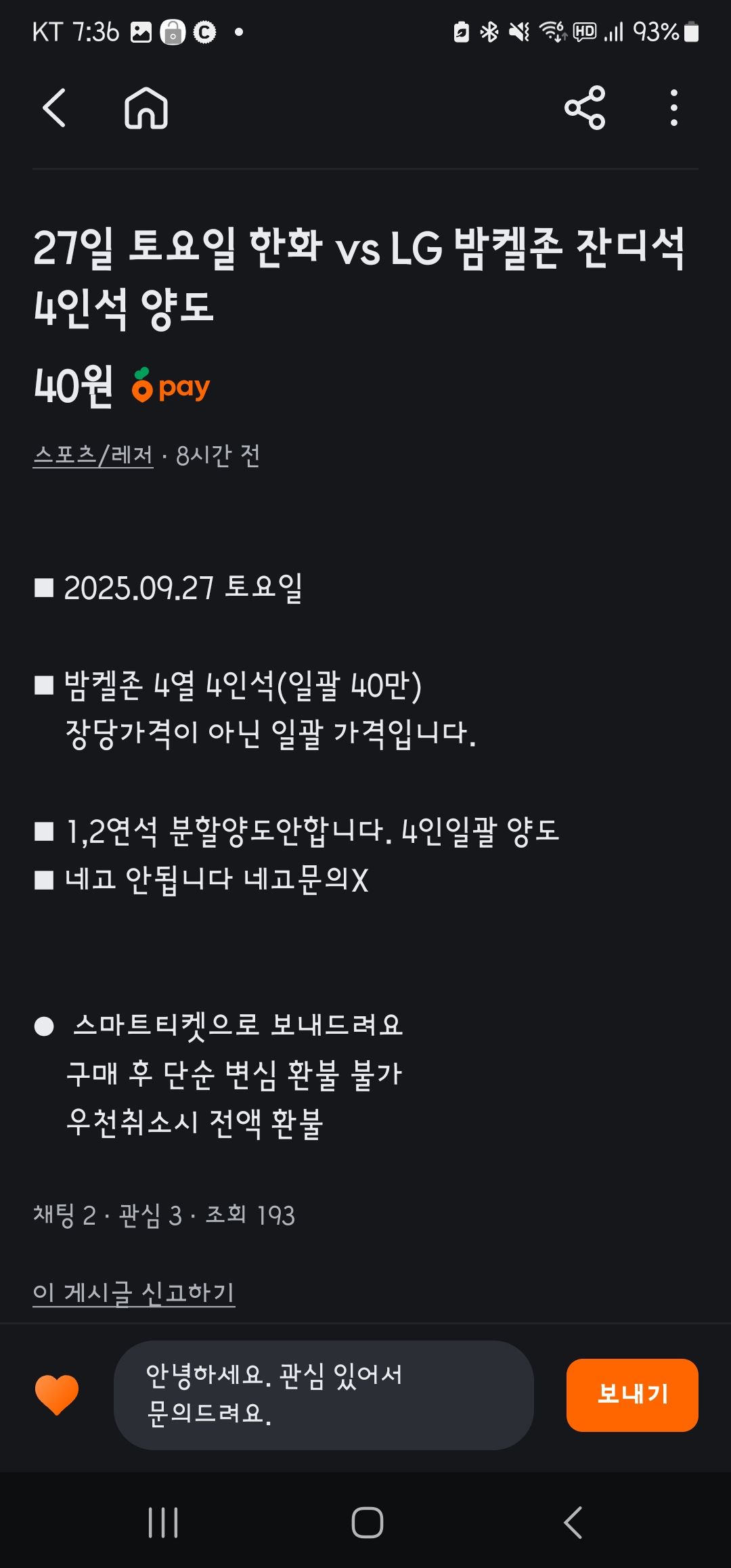Share this ticket listing
Viewport: 731px width, 1568px height.
click(x=585, y=108)
